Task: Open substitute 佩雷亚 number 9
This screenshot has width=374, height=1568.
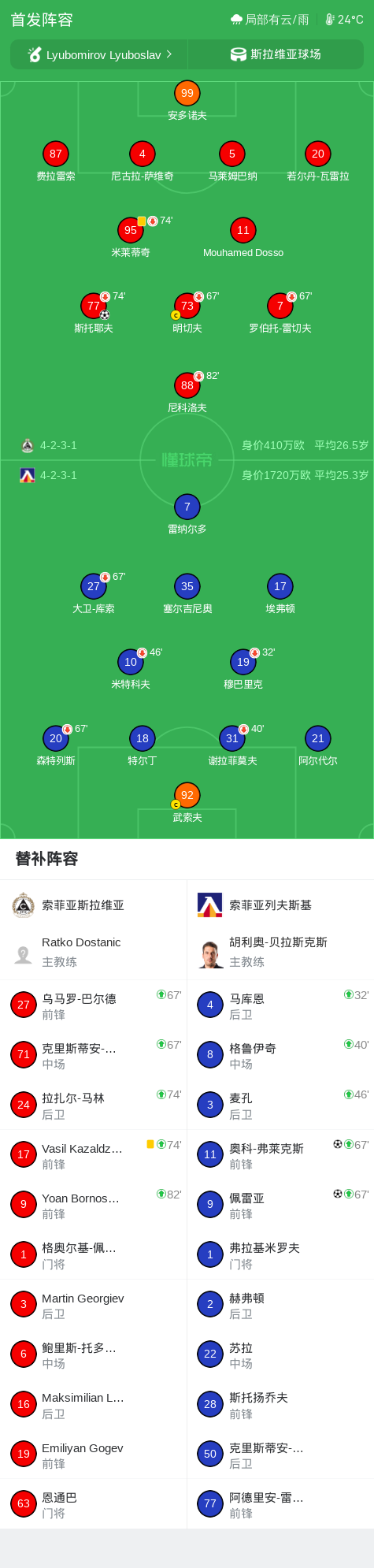Action: [x=280, y=1204]
